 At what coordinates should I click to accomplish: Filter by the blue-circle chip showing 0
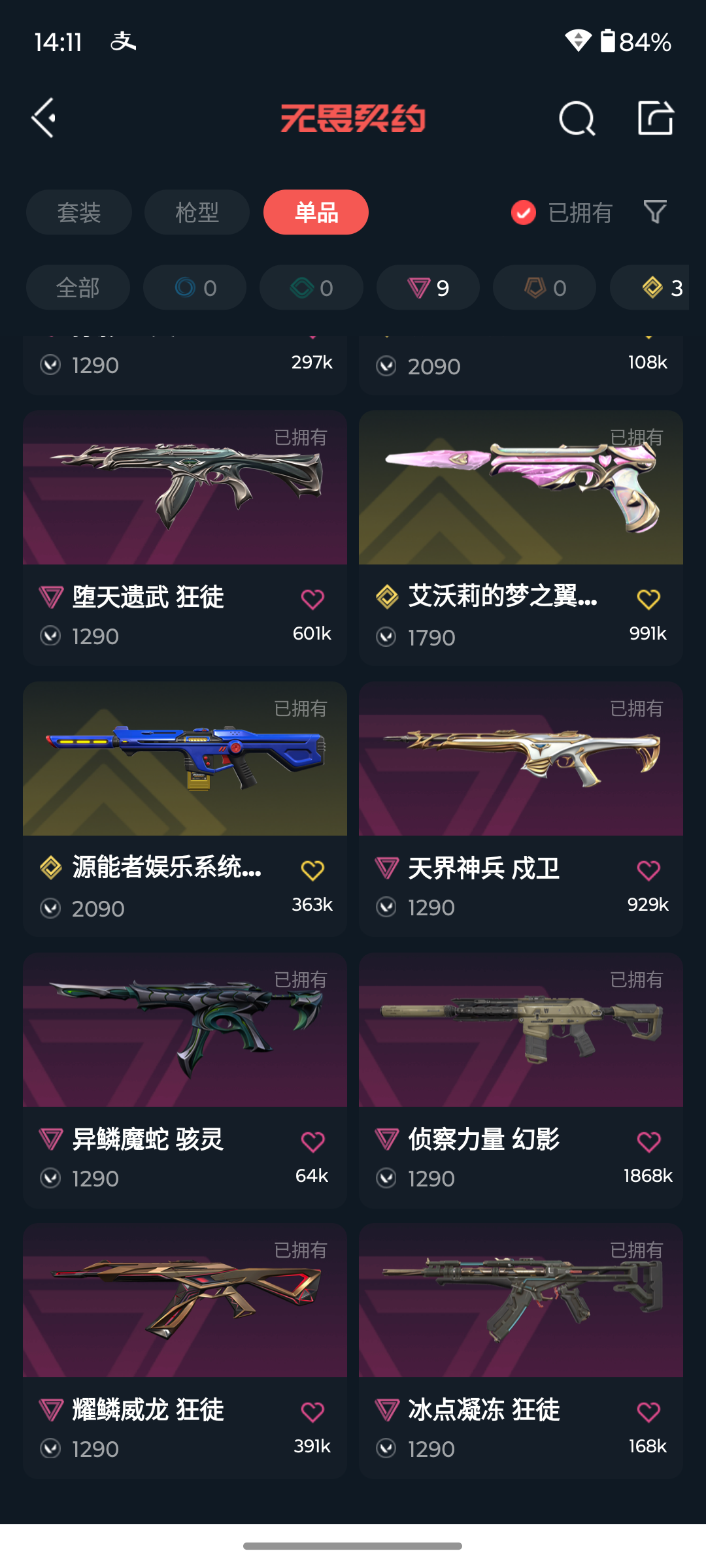point(195,287)
